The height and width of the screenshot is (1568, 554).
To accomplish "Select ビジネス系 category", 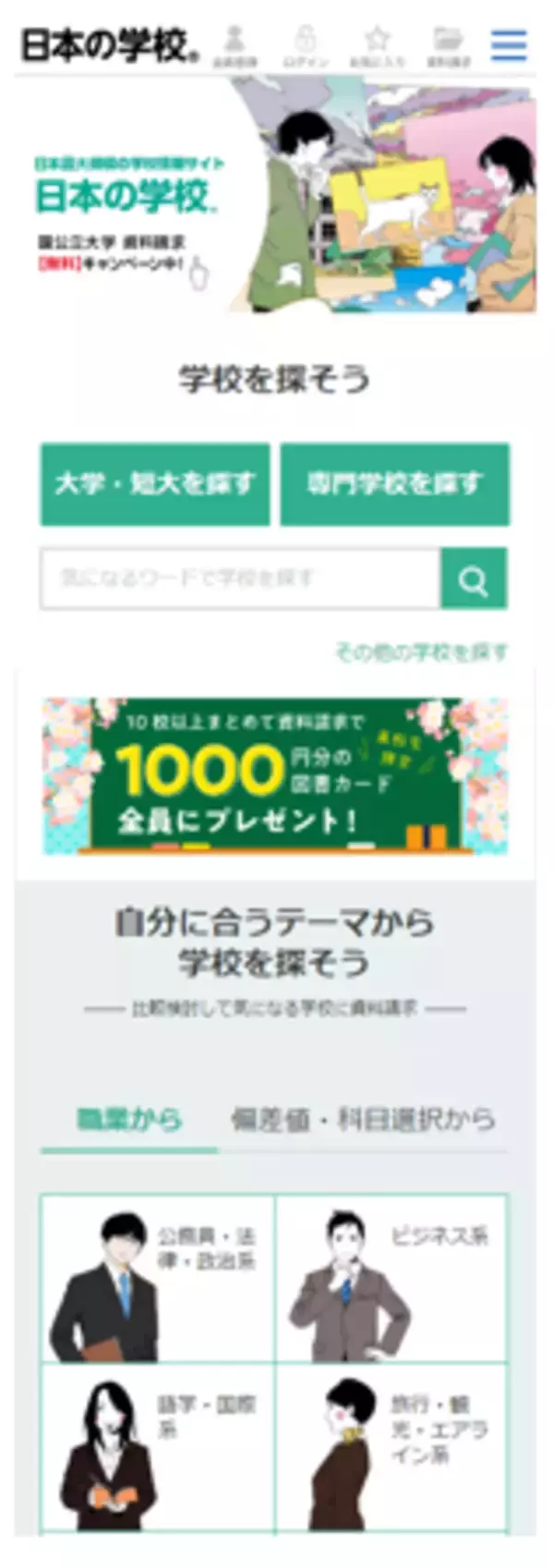I will point(391,1278).
